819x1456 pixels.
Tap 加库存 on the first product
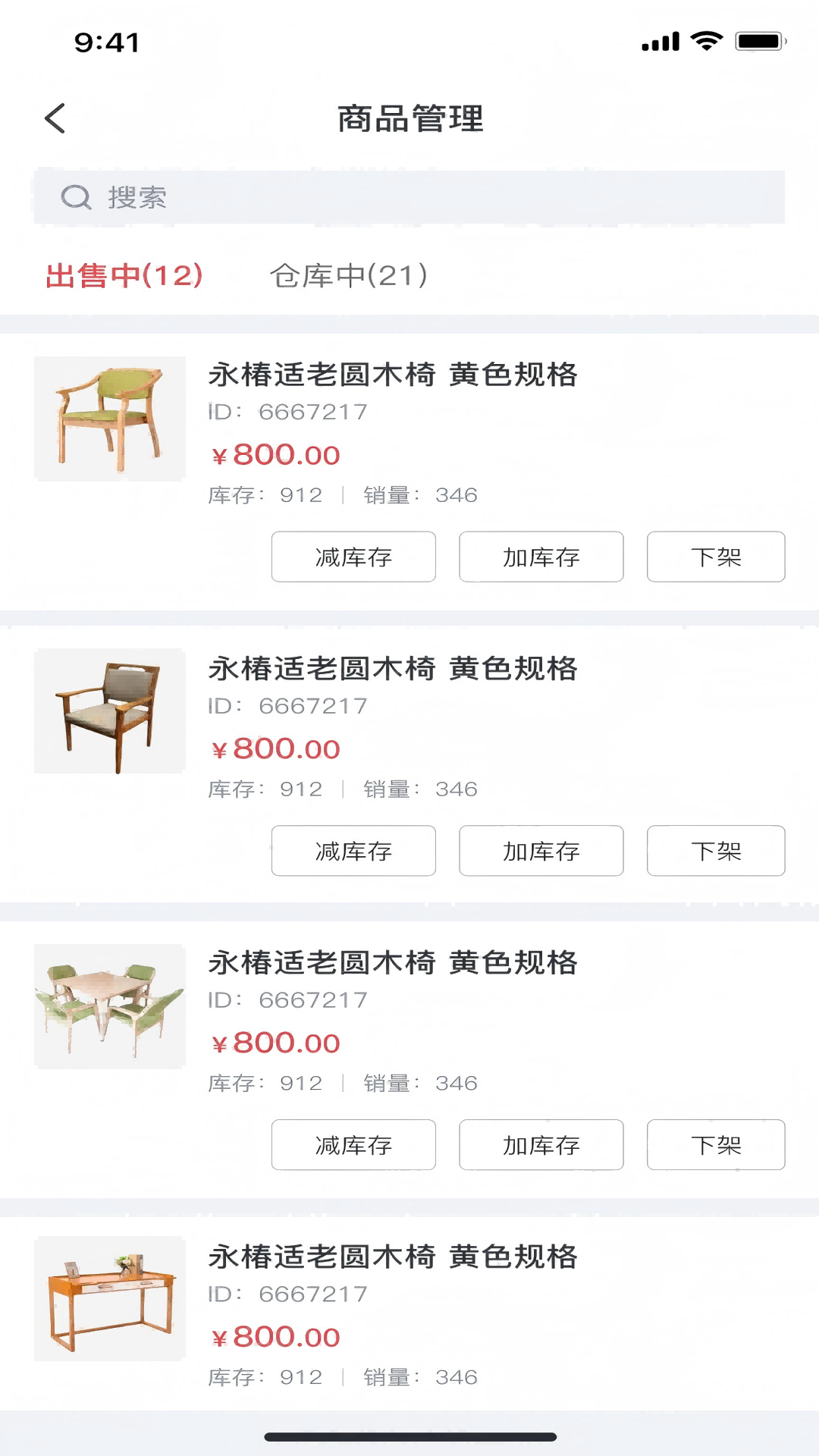[541, 557]
